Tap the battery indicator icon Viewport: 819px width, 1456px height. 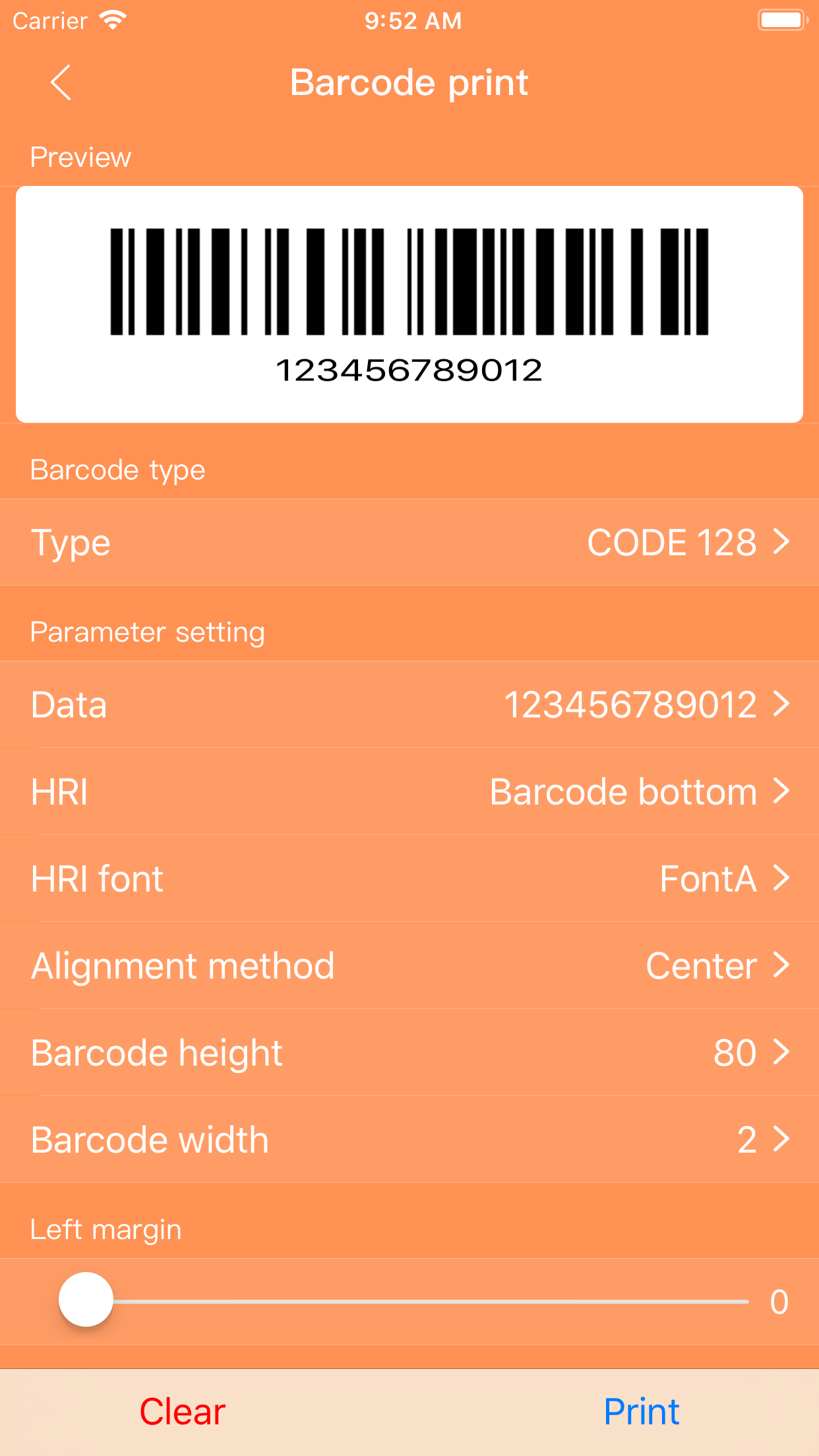click(782, 20)
